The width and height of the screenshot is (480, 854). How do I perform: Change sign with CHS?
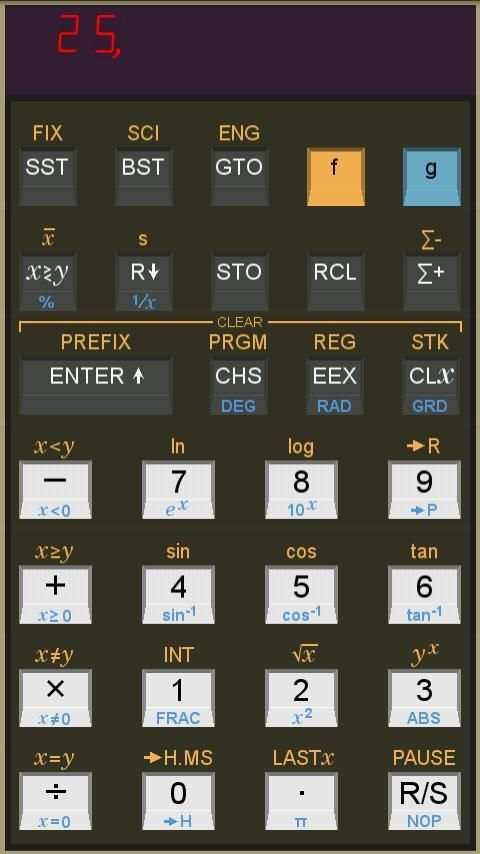pyautogui.click(x=239, y=386)
